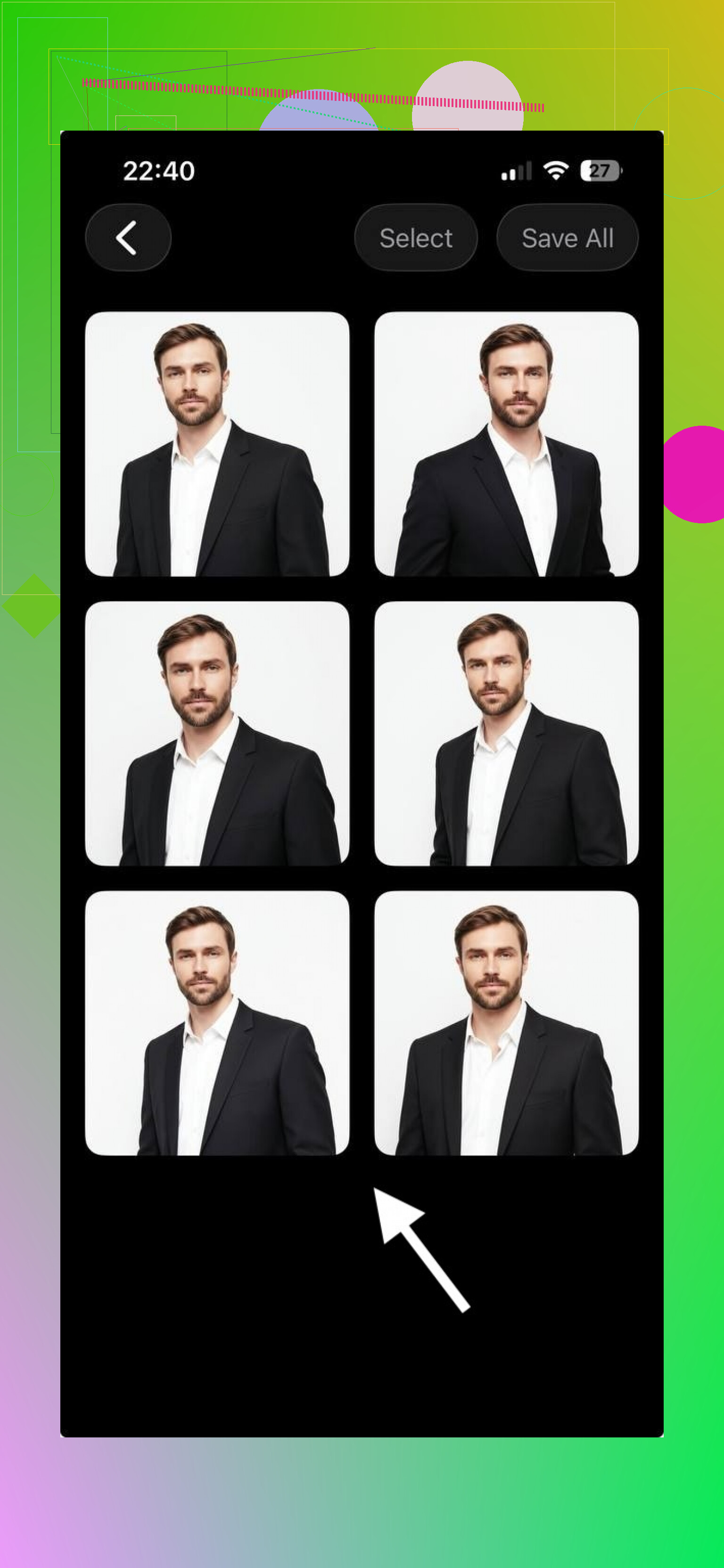Save all photos with Save All
The image size is (724, 1568).
(x=567, y=238)
